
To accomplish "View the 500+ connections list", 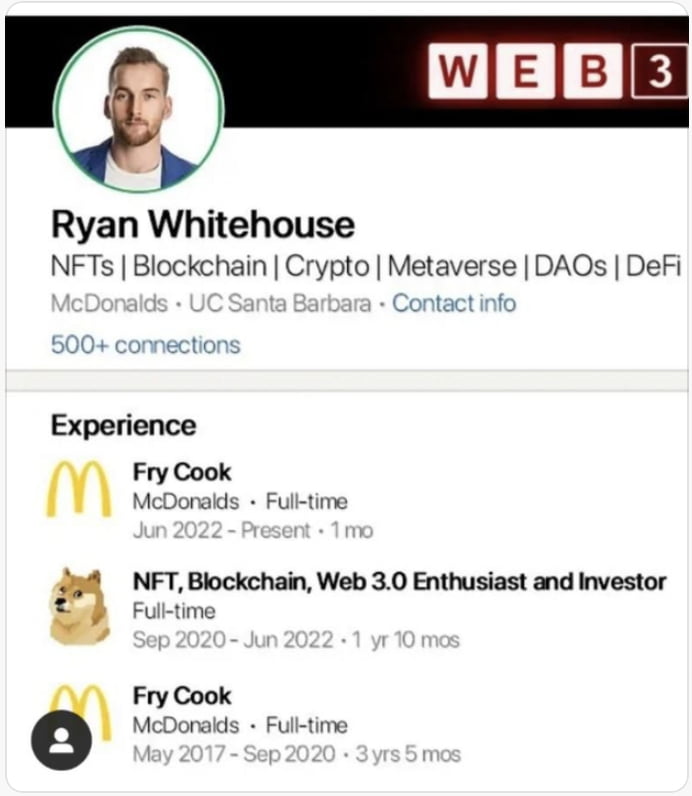I will [x=145, y=345].
